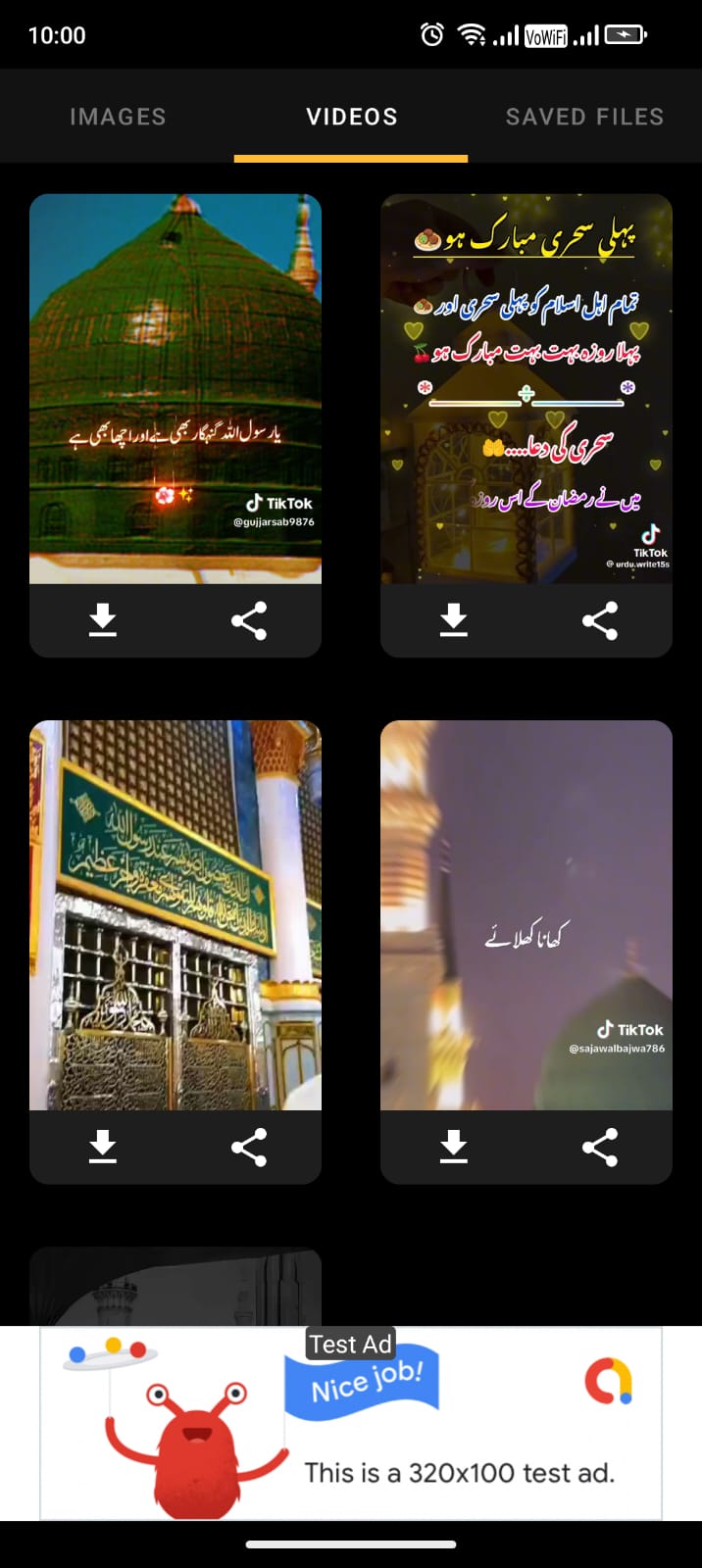Open the urdu.write15s Sehri Mubarak video
Image resolution: width=702 pixels, height=1568 pixels.
526,388
